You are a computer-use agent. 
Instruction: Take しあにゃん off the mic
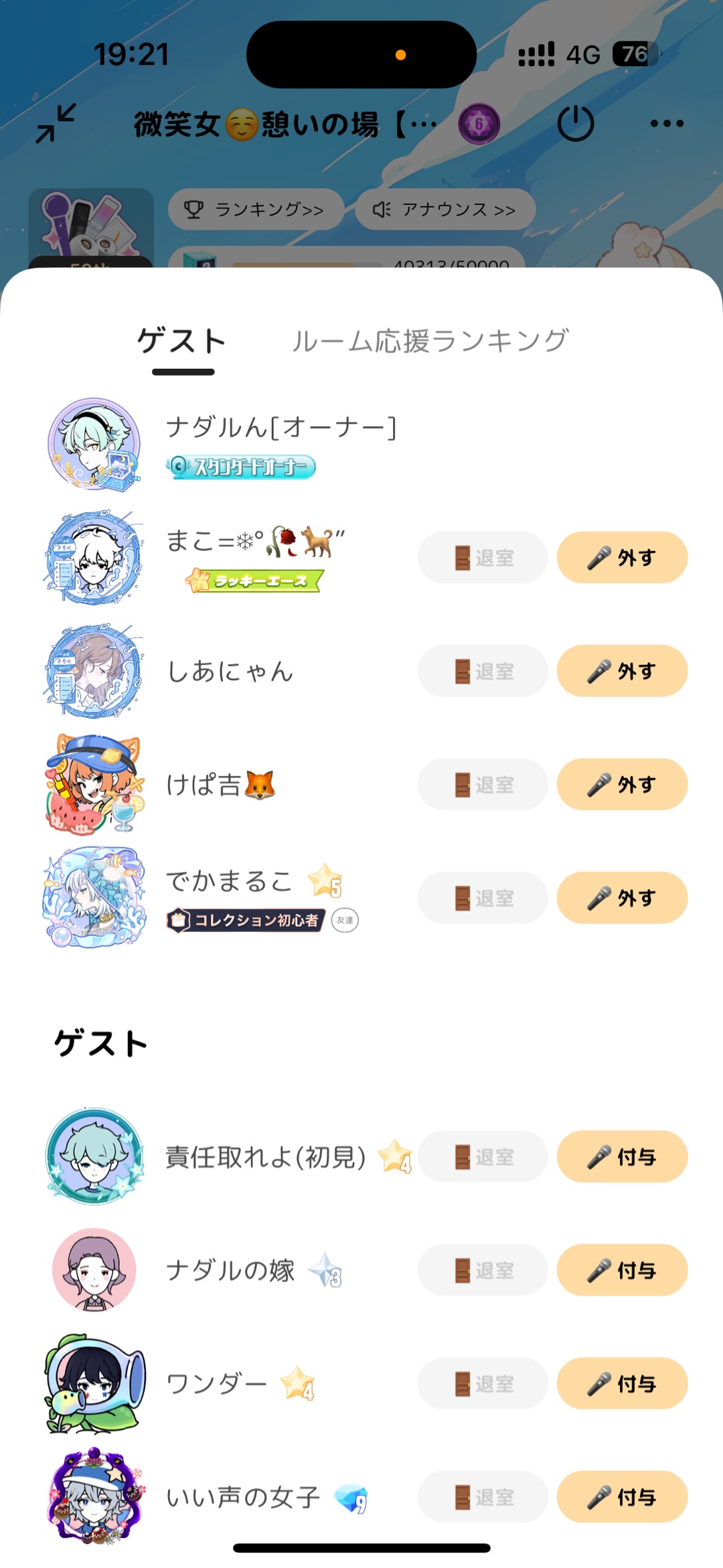pyautogui.click(x=622, y=671)
